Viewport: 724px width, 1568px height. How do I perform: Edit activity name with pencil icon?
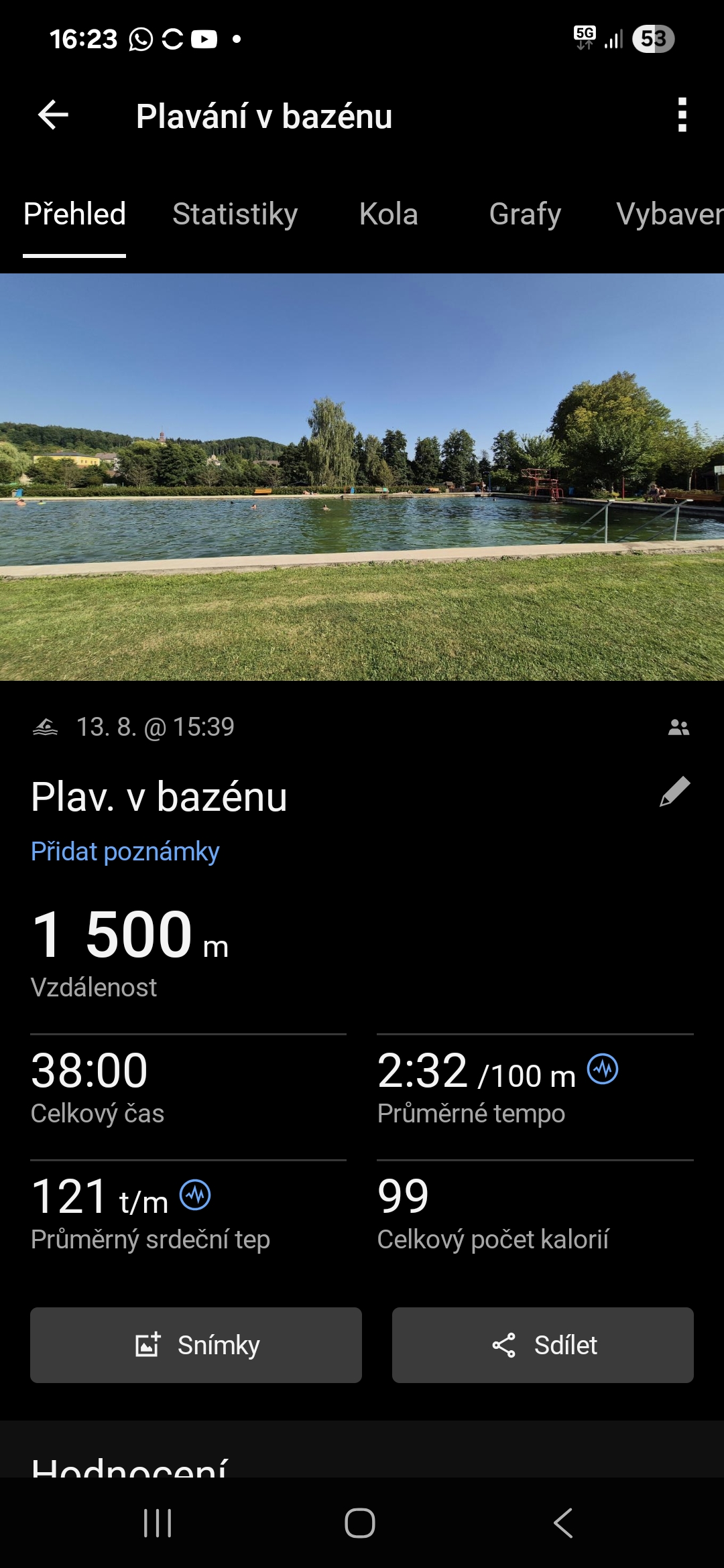pos(674,792)
